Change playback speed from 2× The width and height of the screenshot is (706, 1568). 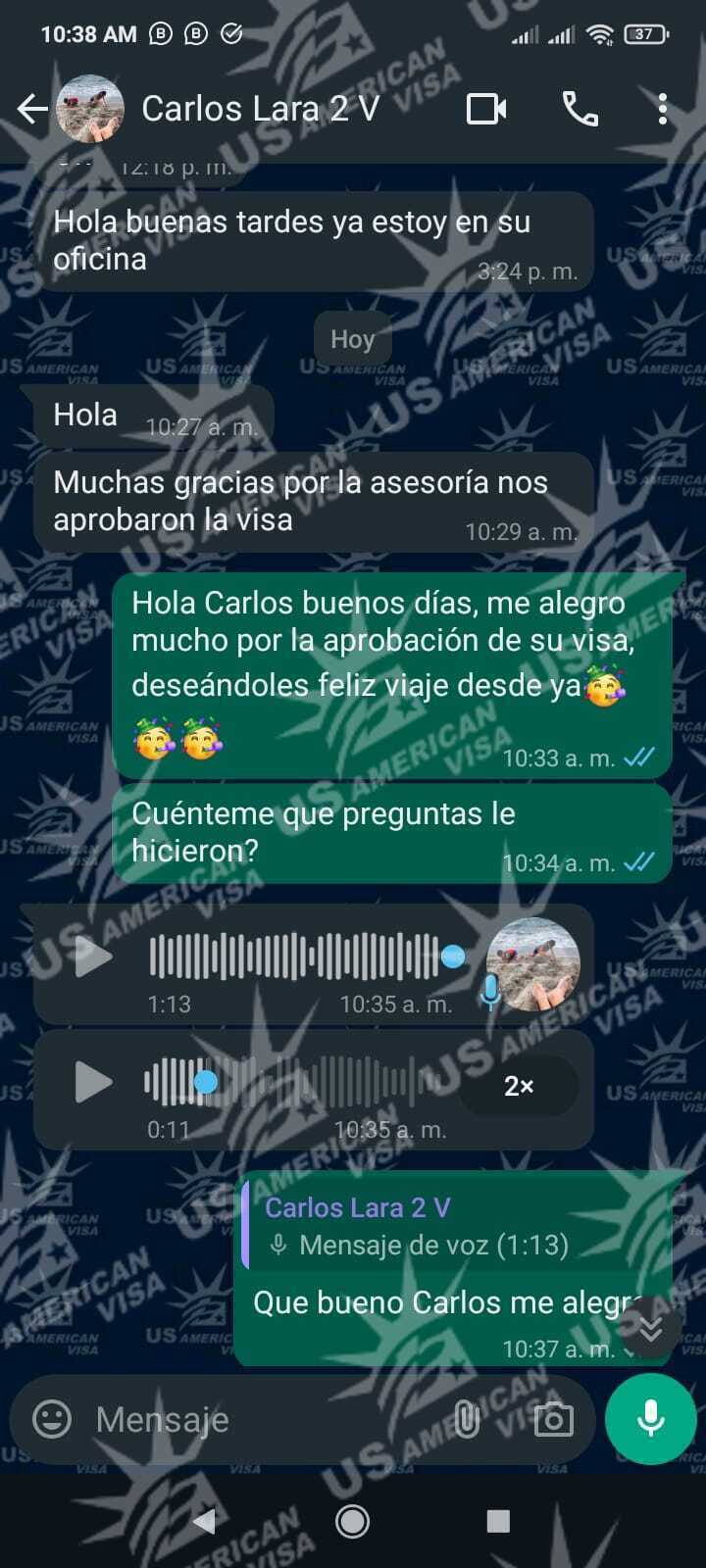pos(519,1086)
